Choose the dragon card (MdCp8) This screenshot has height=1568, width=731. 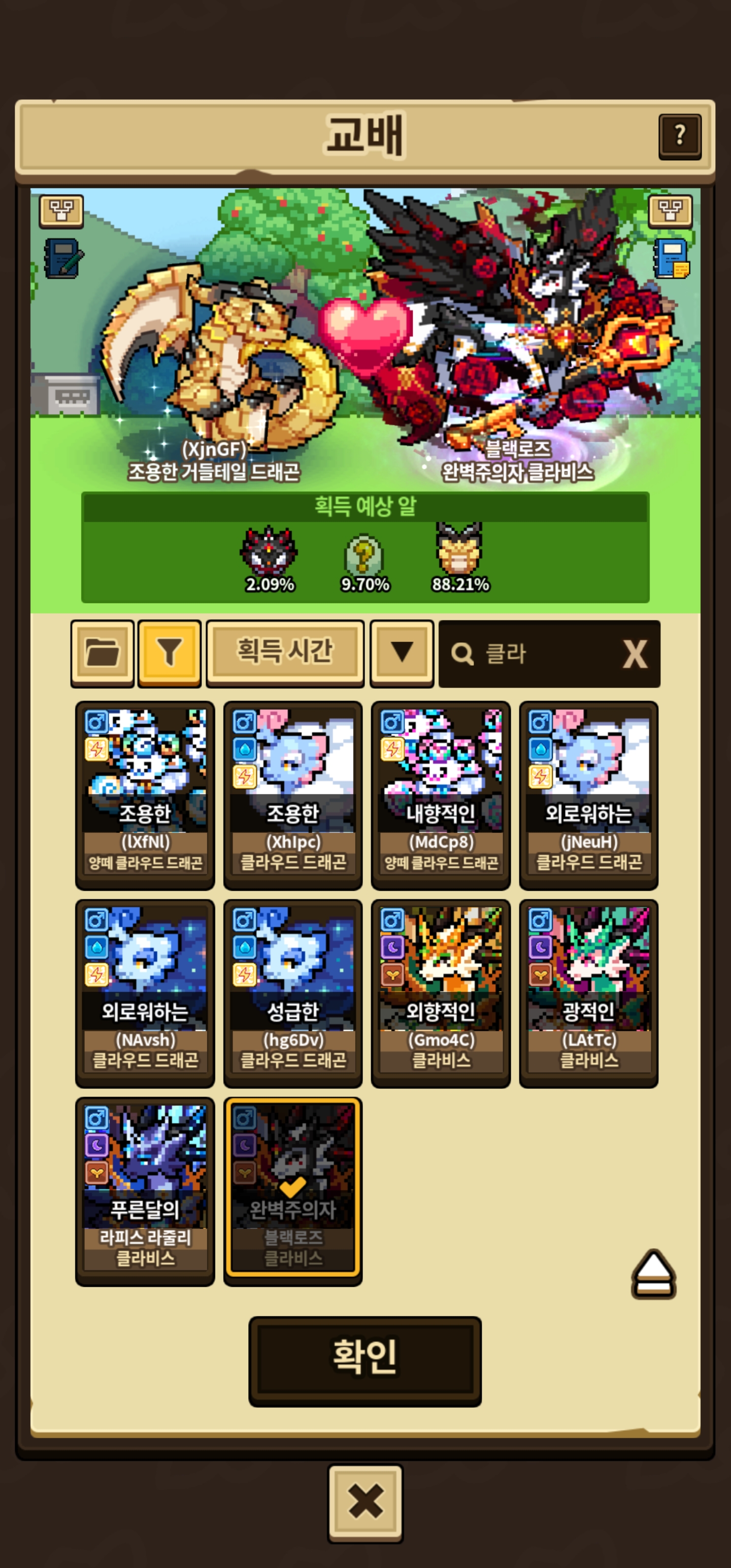(x=441, y=794)
